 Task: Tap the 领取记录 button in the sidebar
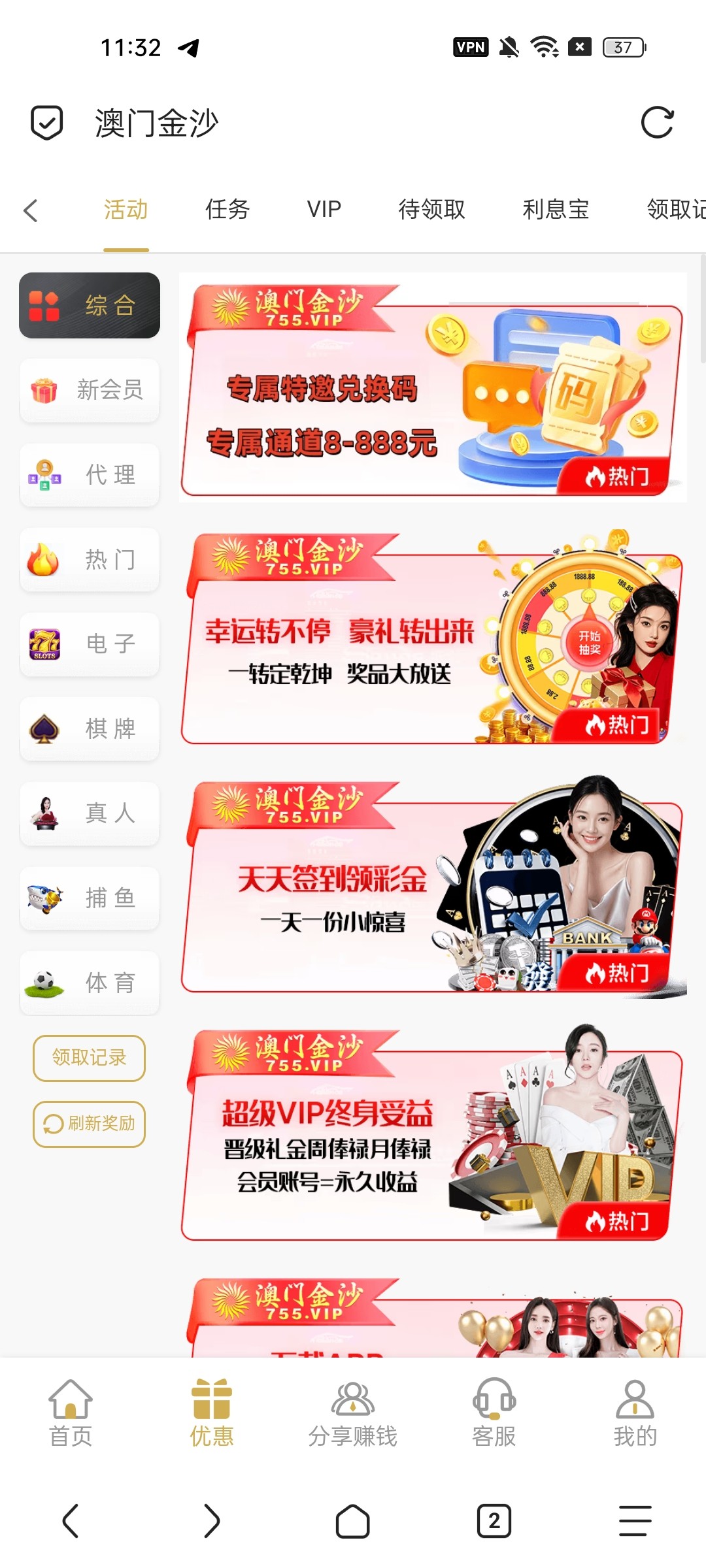tap(89, 1058)
